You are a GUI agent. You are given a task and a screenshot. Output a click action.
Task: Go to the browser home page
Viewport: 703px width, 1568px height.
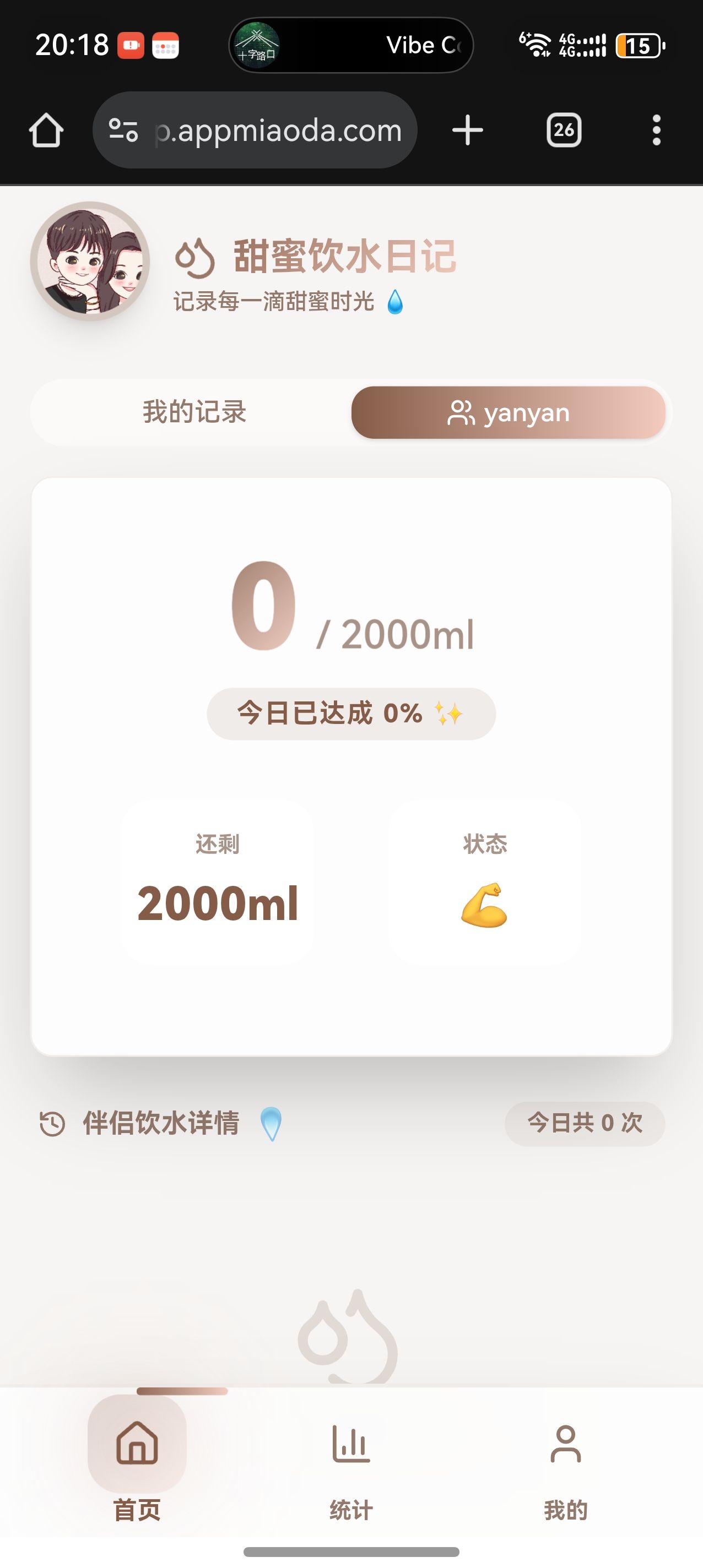pos(46,130)
